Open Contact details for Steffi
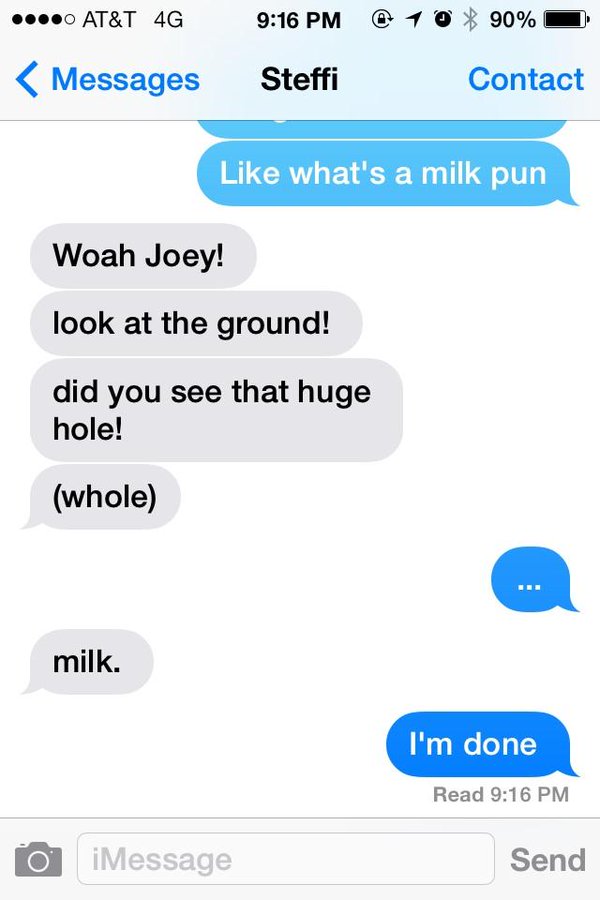Viewport: 600px width, 900px height. click(525, 79)
